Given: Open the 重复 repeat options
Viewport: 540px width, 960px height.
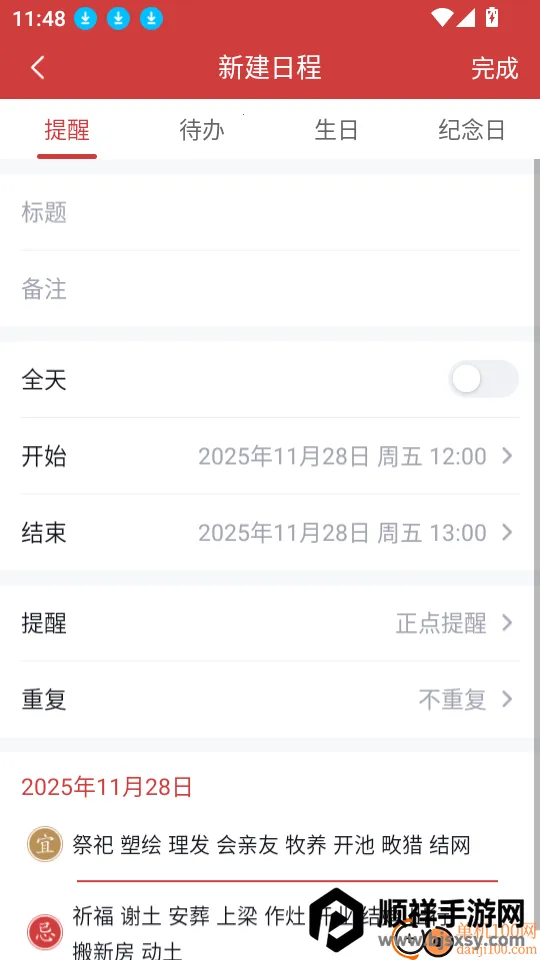Looking at the screenshot, I should click(x=270, y=699).
